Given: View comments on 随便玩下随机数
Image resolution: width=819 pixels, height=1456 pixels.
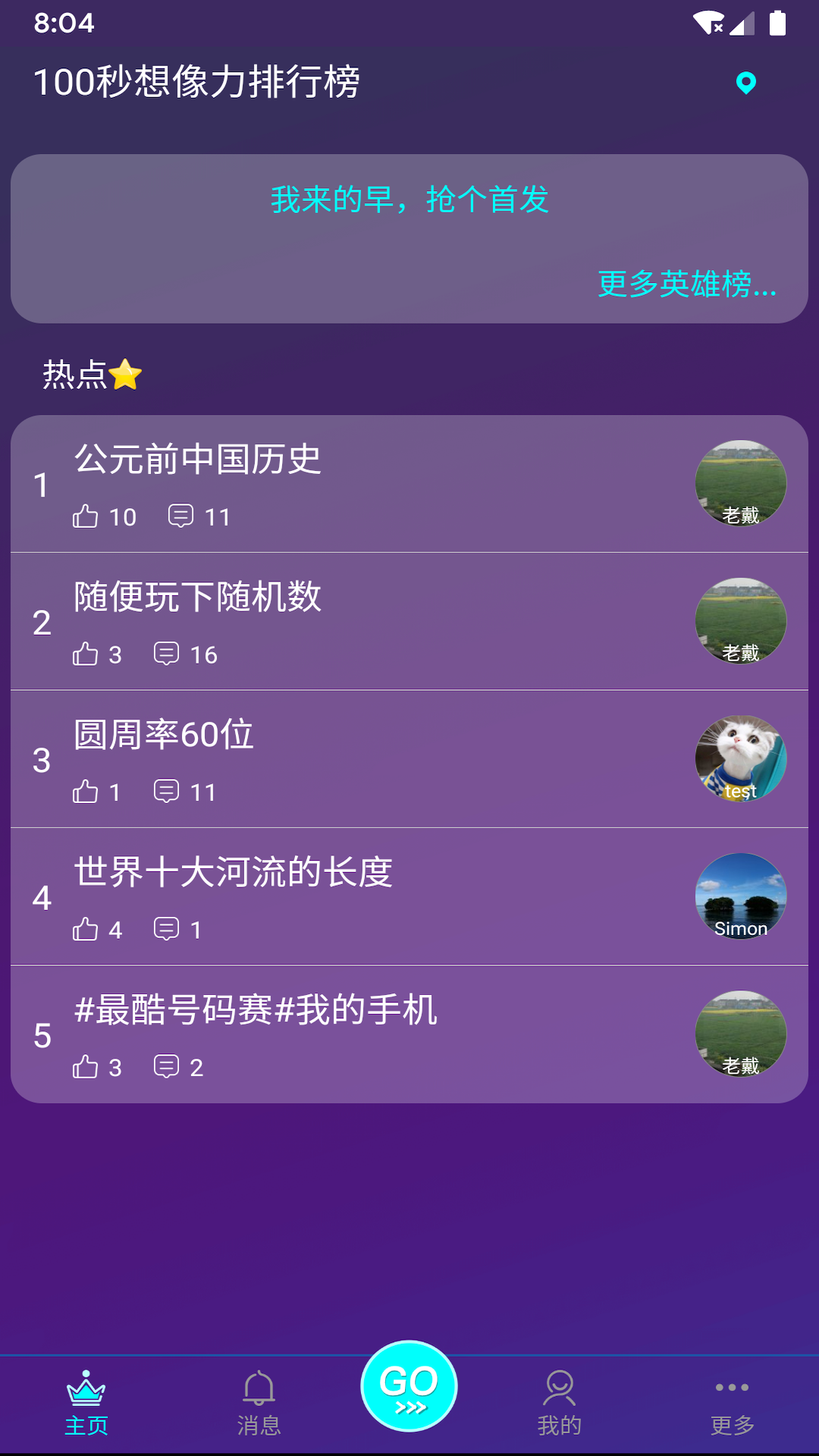Looking at the screenshot, I should pyautogui.click(x=167, y=654).
